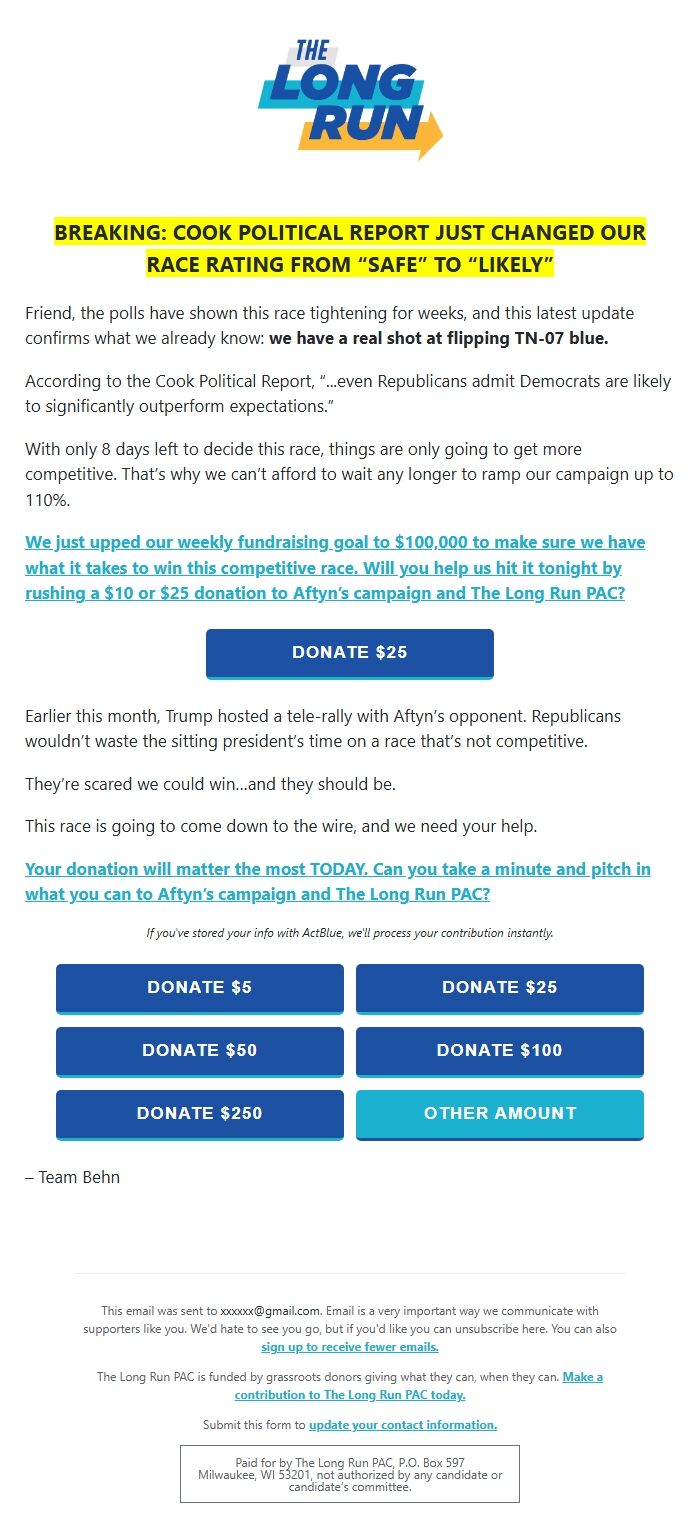Open the 'update your contact information' link

pos(402,1424)
